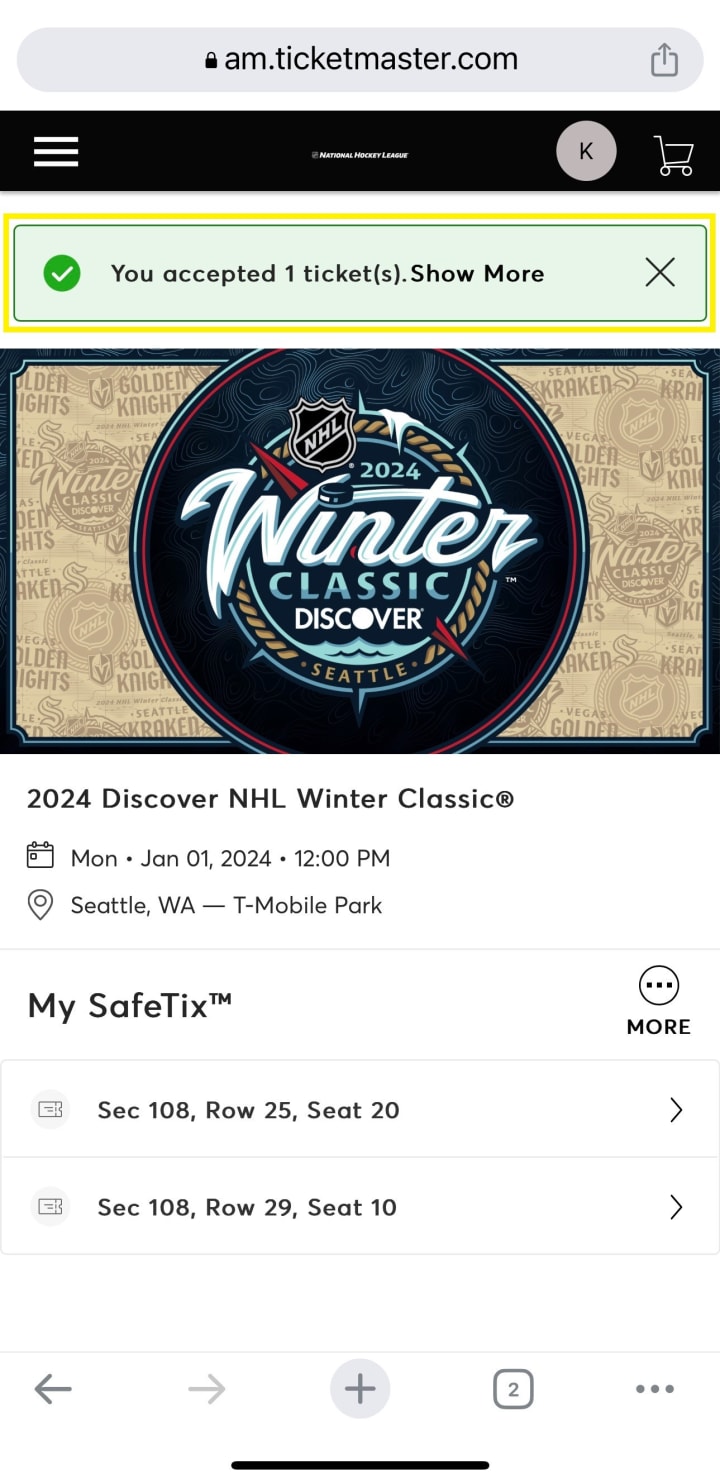View the shopping cart
Viewport: 720px width, 1482px height.
[673, 155]
